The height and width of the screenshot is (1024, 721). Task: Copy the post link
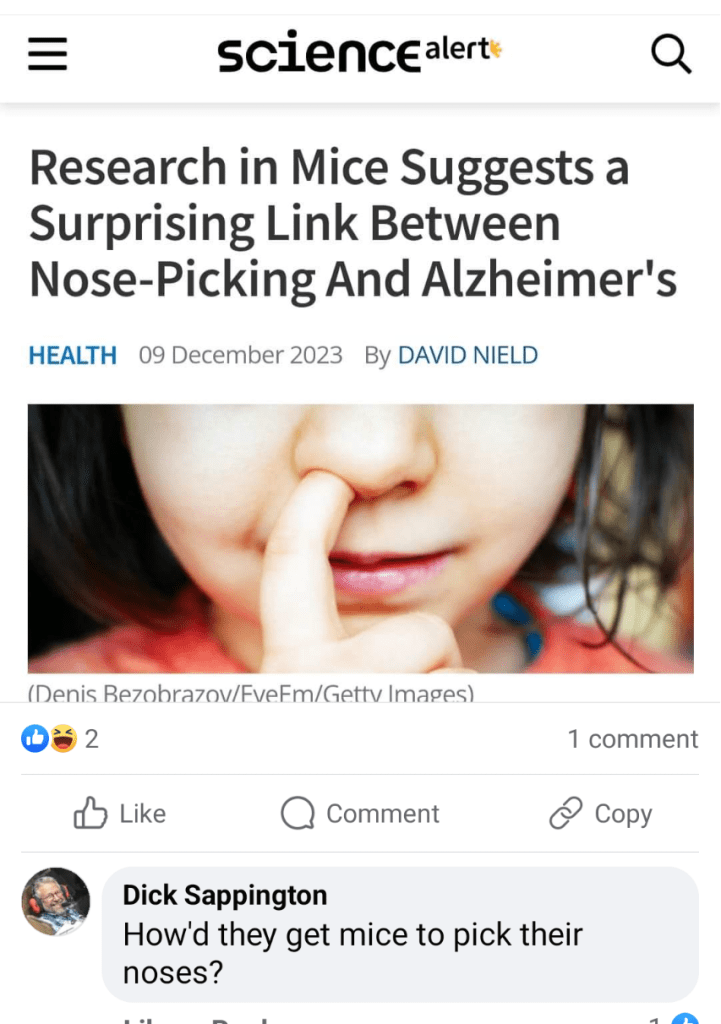pos(600,814)
